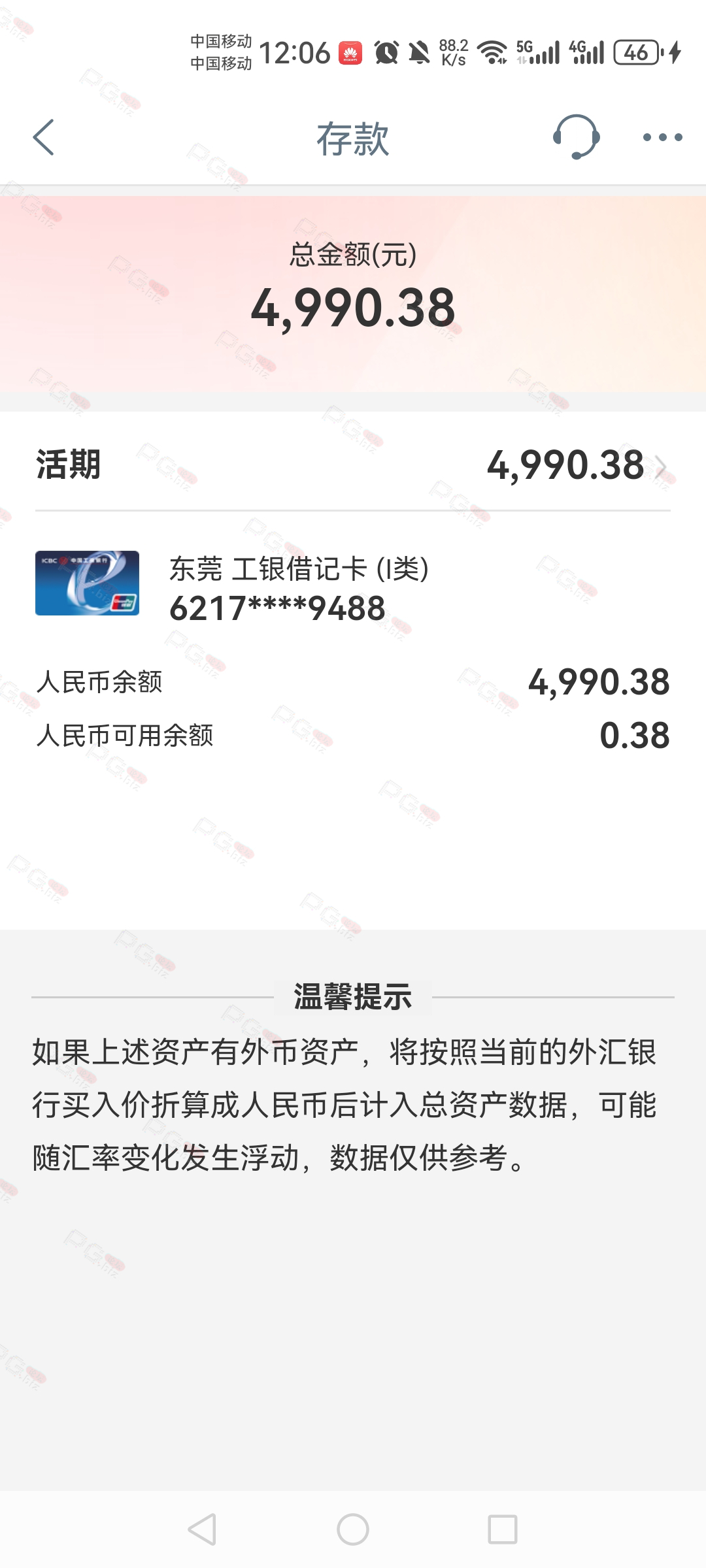Tap system home button
The image size is (706, 1568).
coord(353,1529)
